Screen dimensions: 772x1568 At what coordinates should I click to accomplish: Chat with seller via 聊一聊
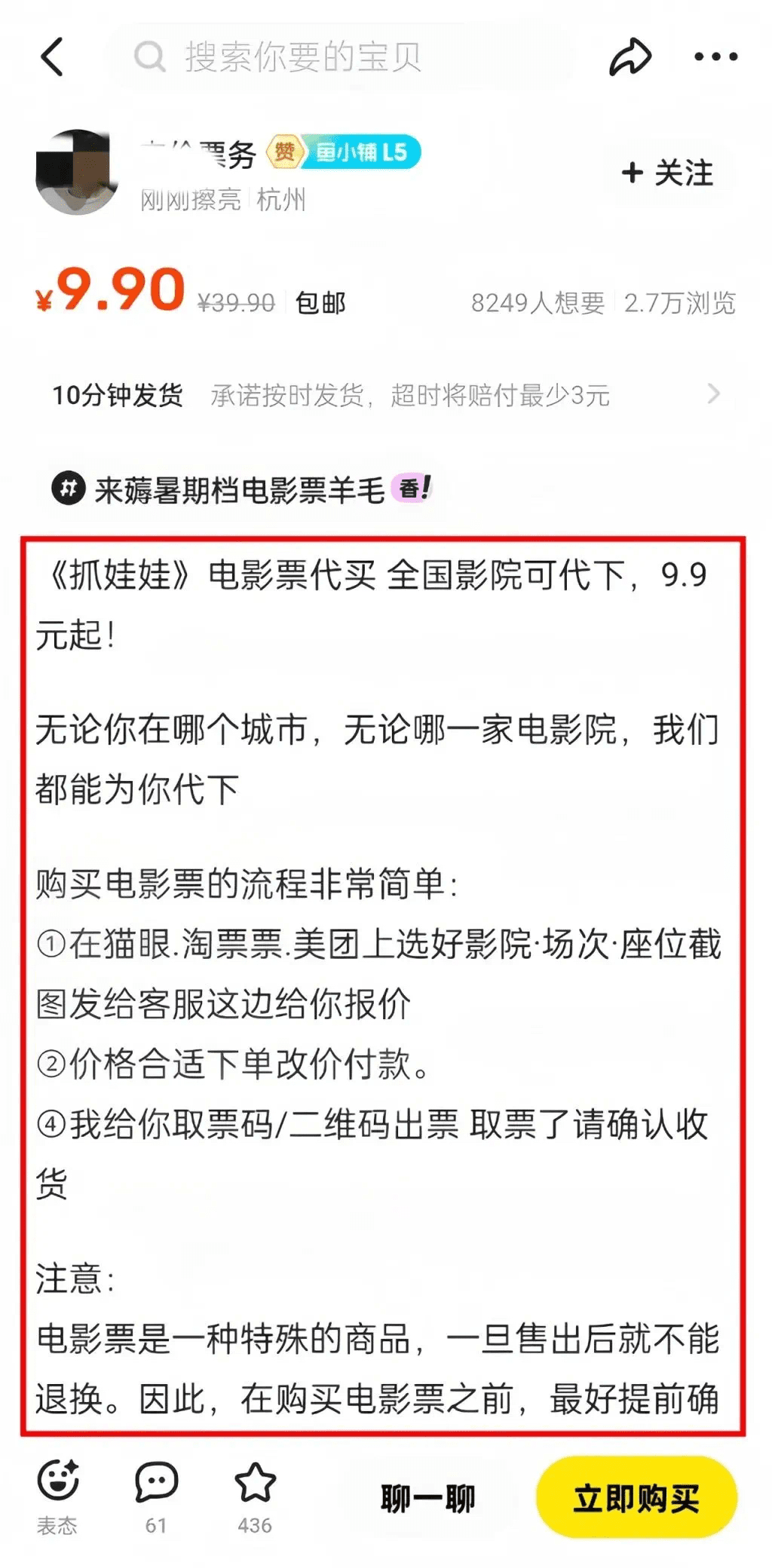[427, 1499]
